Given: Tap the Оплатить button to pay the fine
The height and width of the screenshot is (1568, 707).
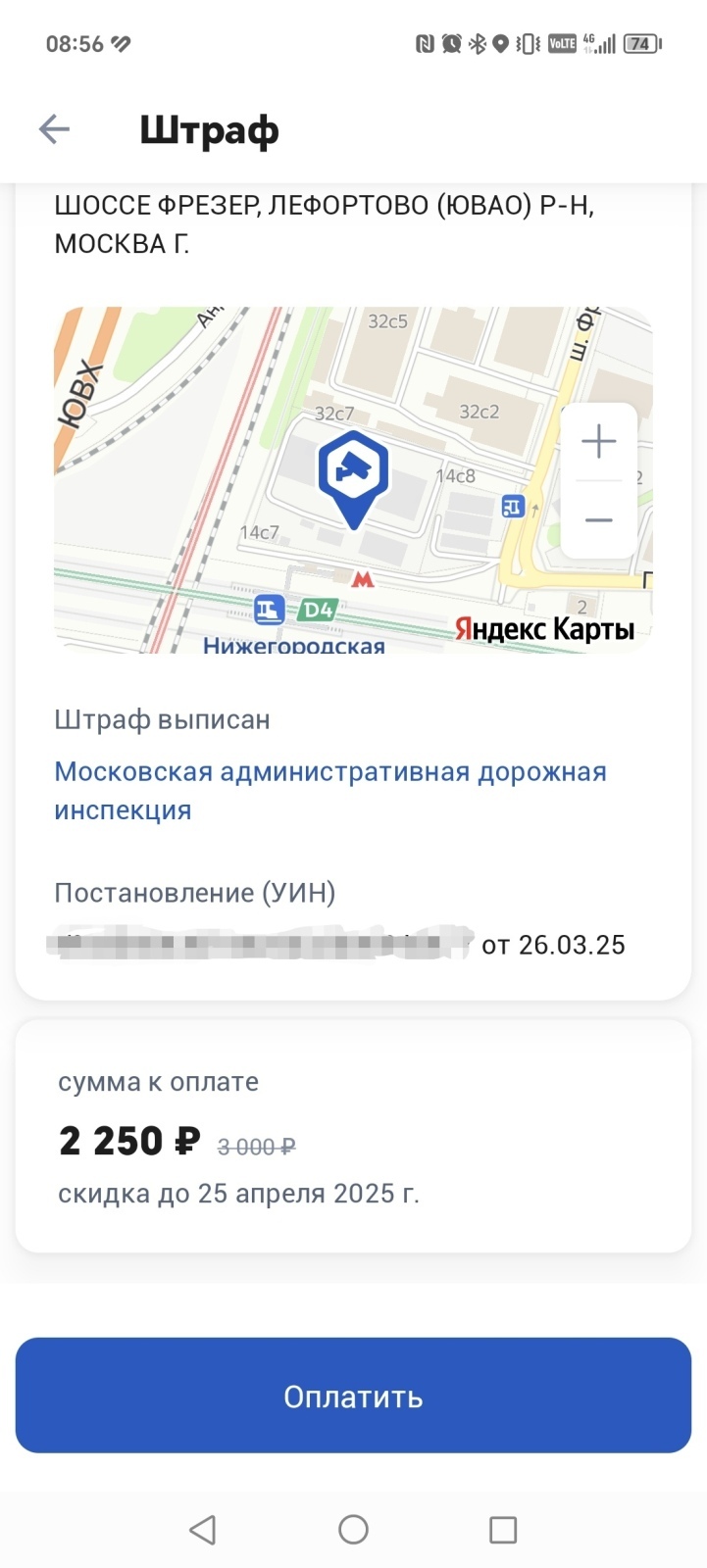Looking at the screenshot, I should (x=353, y=1396).
